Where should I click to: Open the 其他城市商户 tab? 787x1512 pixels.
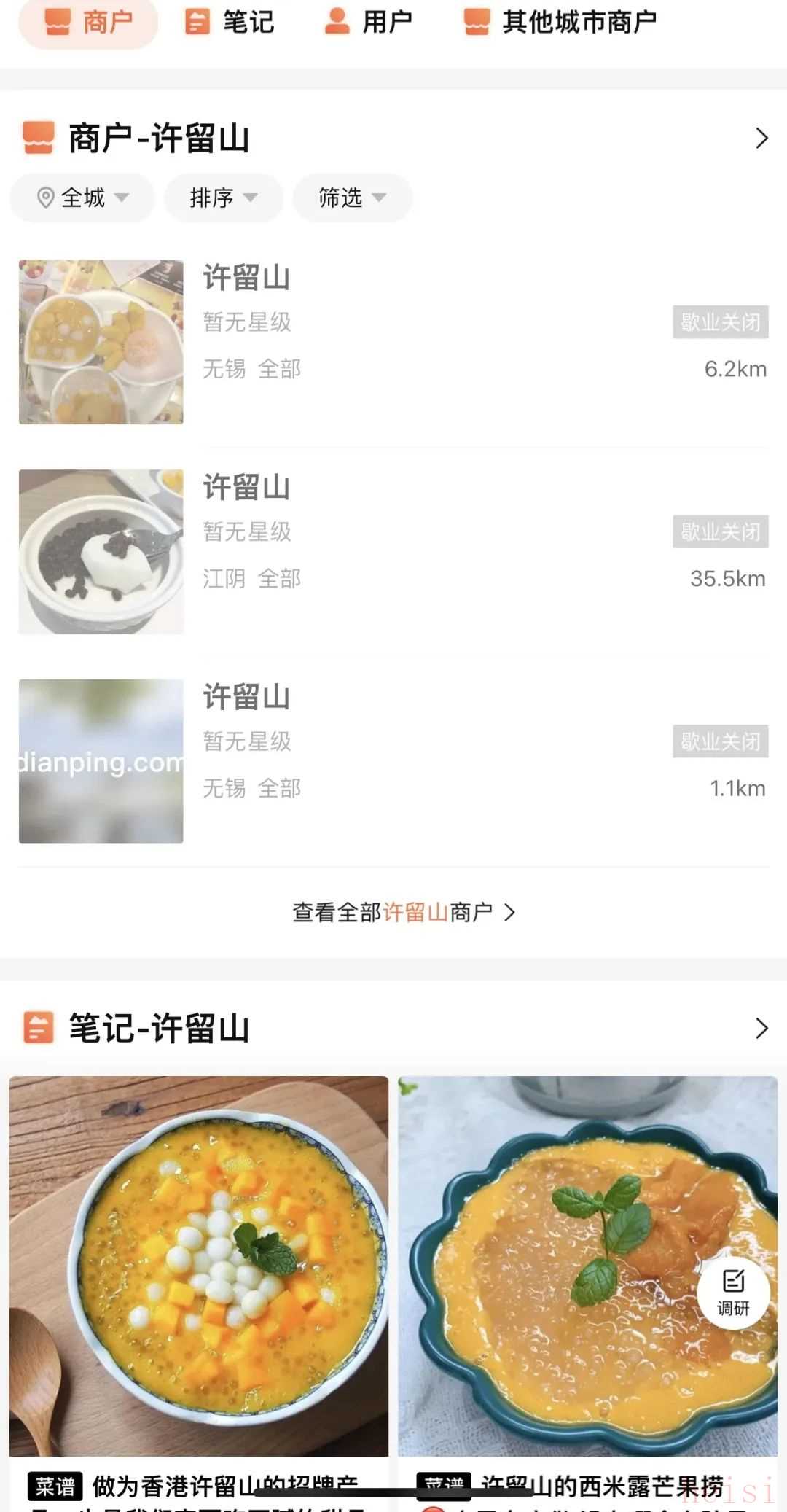click(x=560, y=22)
